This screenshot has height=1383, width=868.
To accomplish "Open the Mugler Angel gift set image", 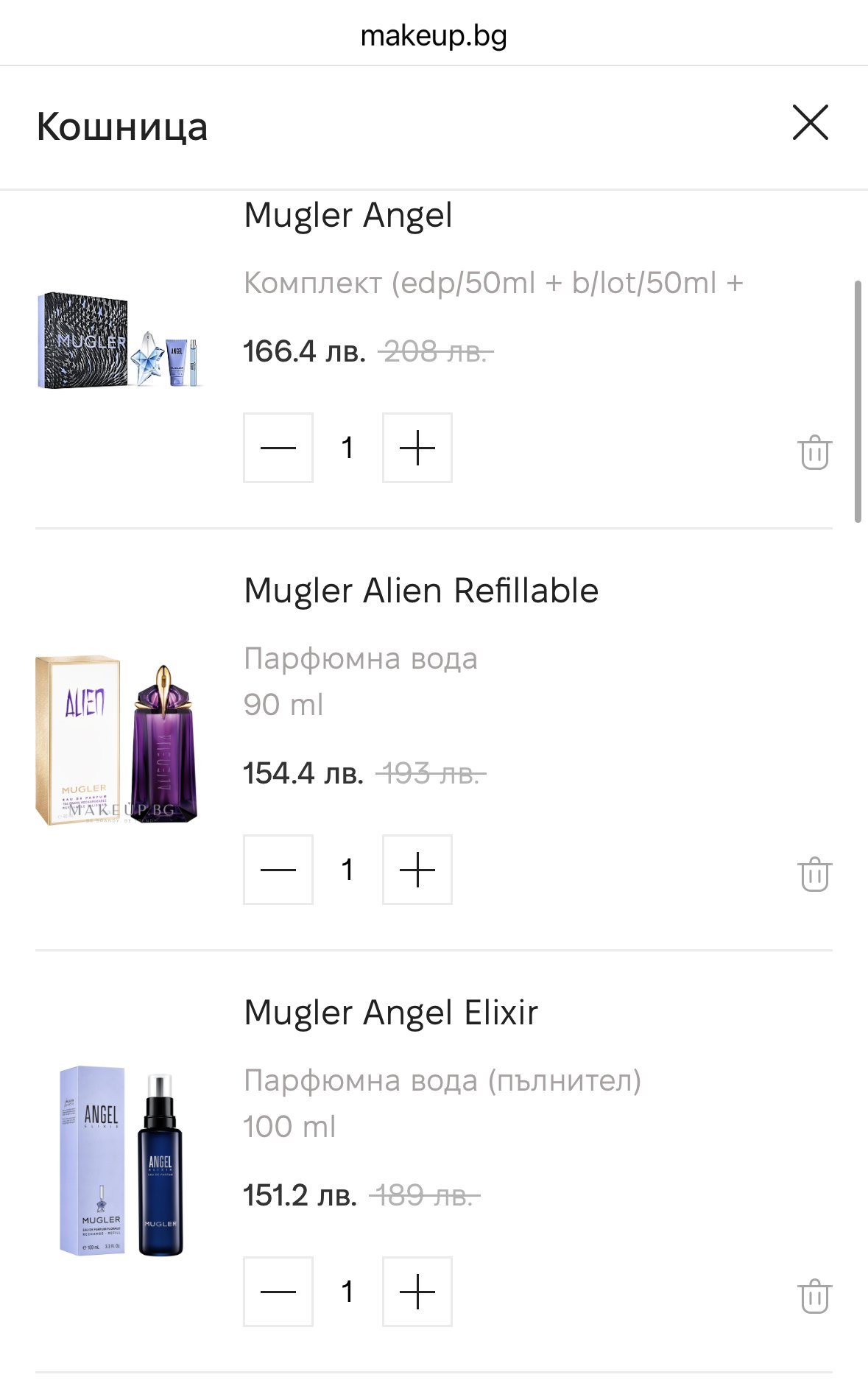I will point(119,340).
